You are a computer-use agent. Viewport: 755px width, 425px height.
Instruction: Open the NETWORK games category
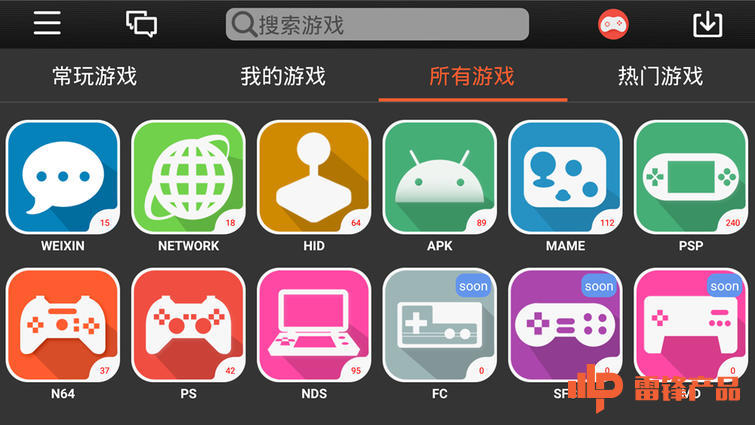tap(188, 177)
